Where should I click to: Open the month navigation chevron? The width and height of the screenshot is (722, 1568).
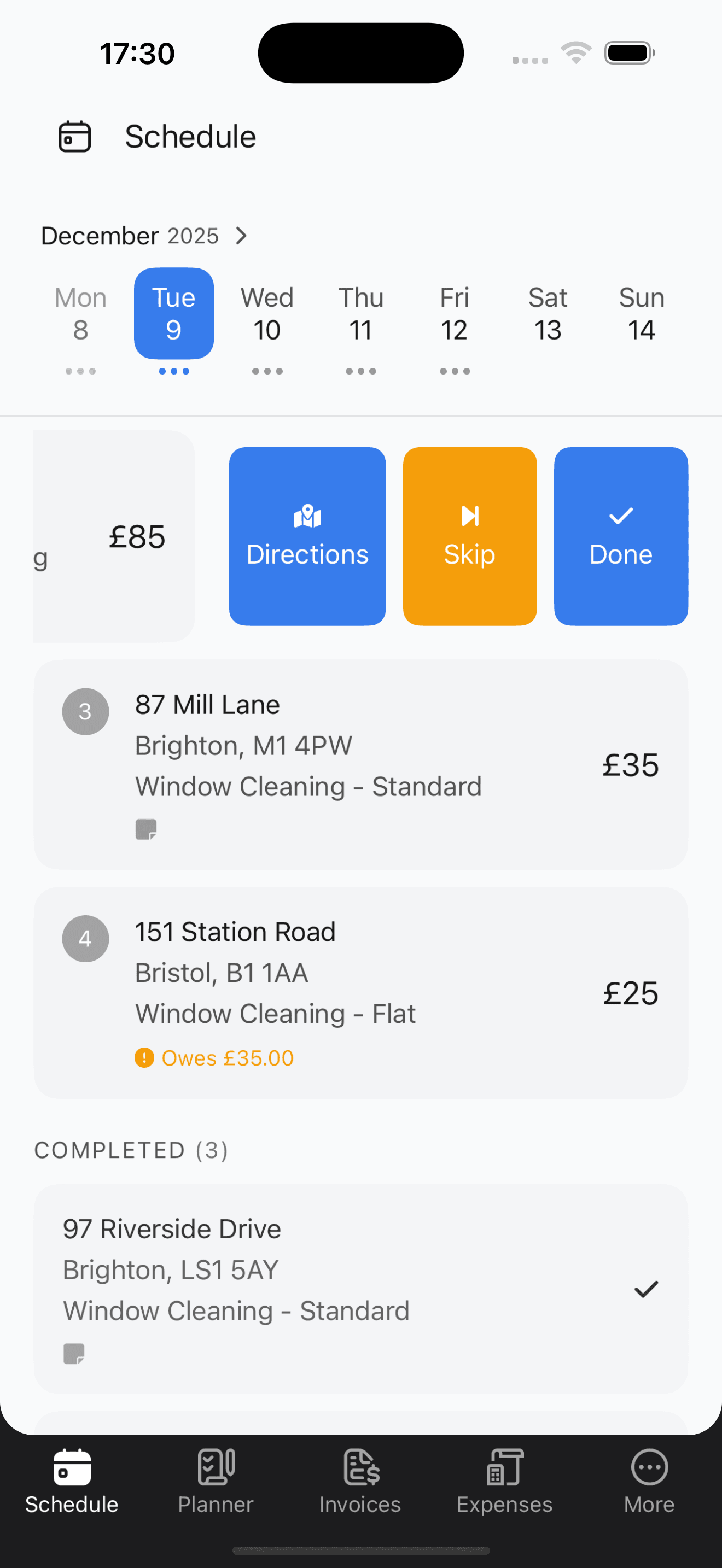pos(241,236)
